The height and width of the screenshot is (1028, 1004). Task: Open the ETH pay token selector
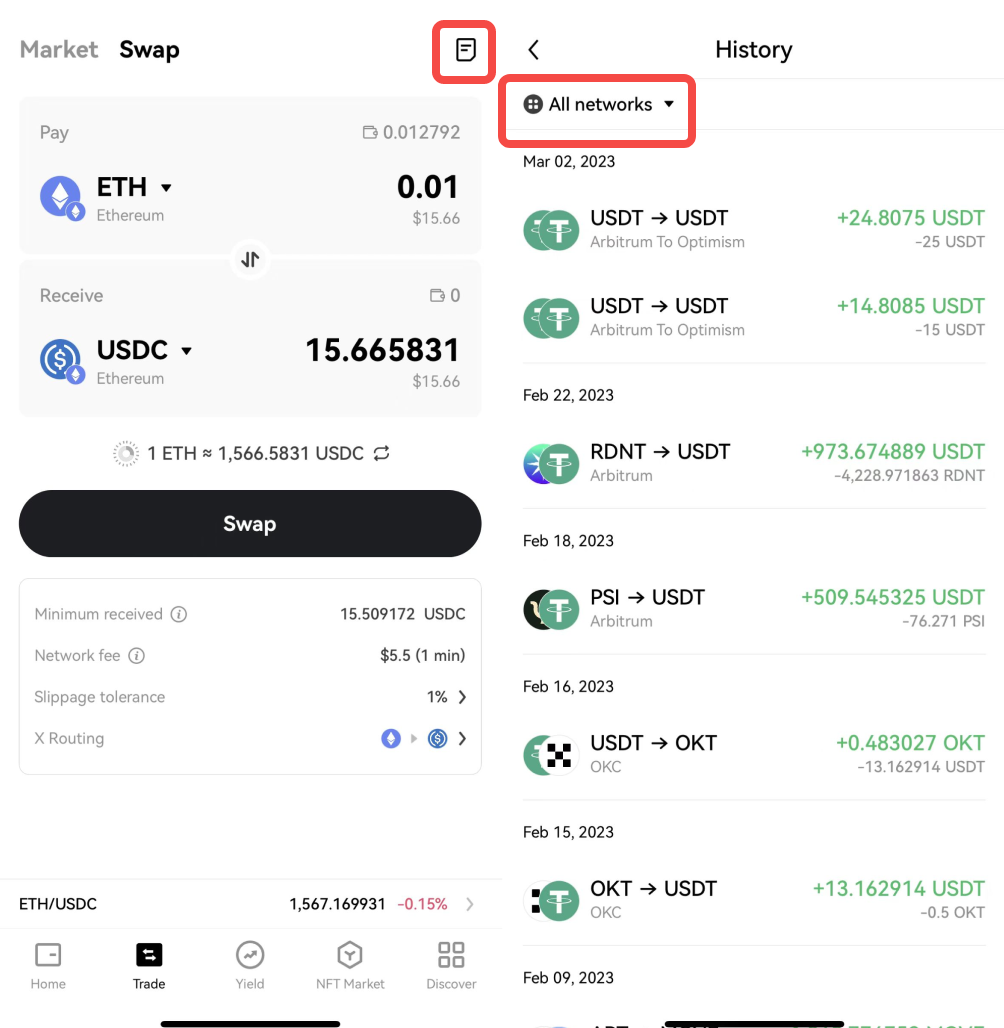click(134, 188)
